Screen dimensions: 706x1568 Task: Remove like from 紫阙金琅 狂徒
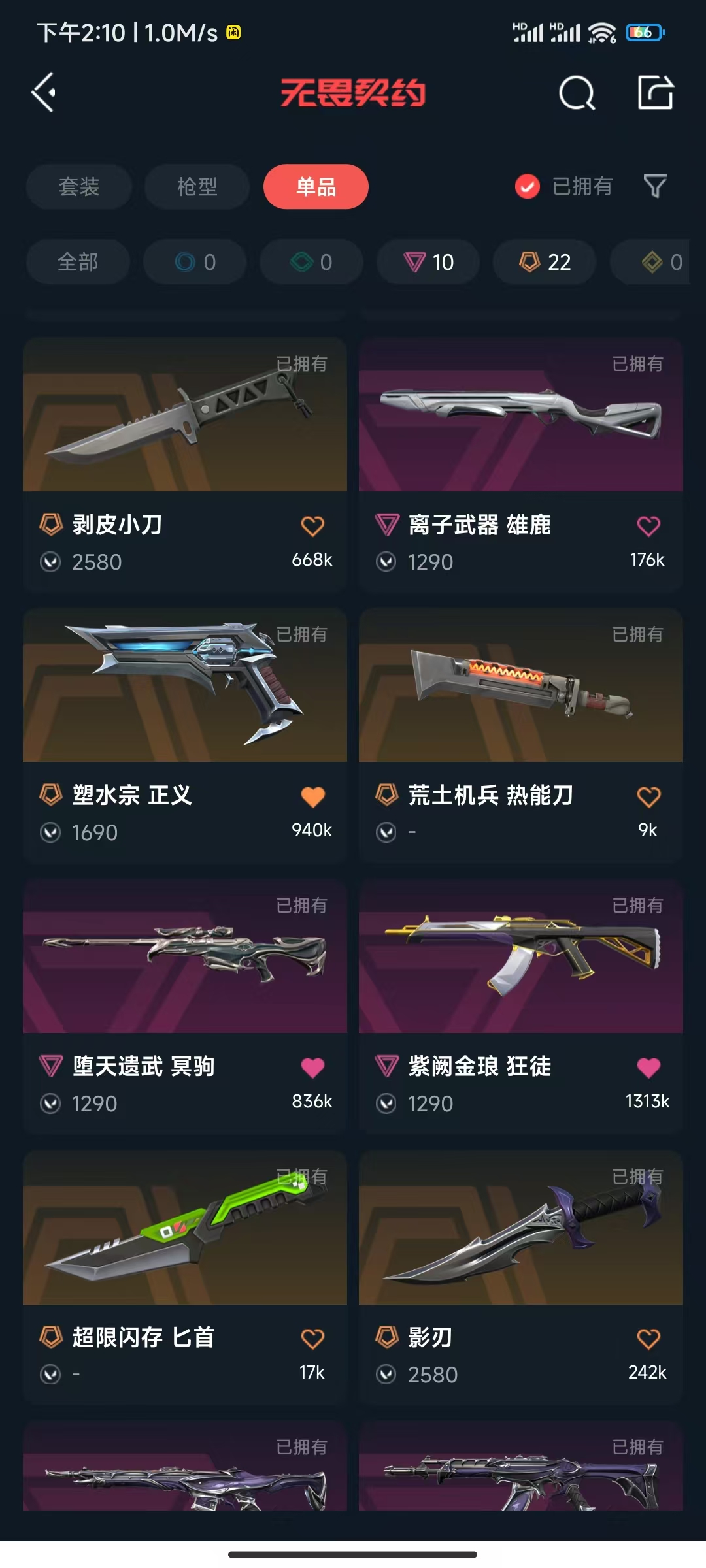coord(648,1068)
